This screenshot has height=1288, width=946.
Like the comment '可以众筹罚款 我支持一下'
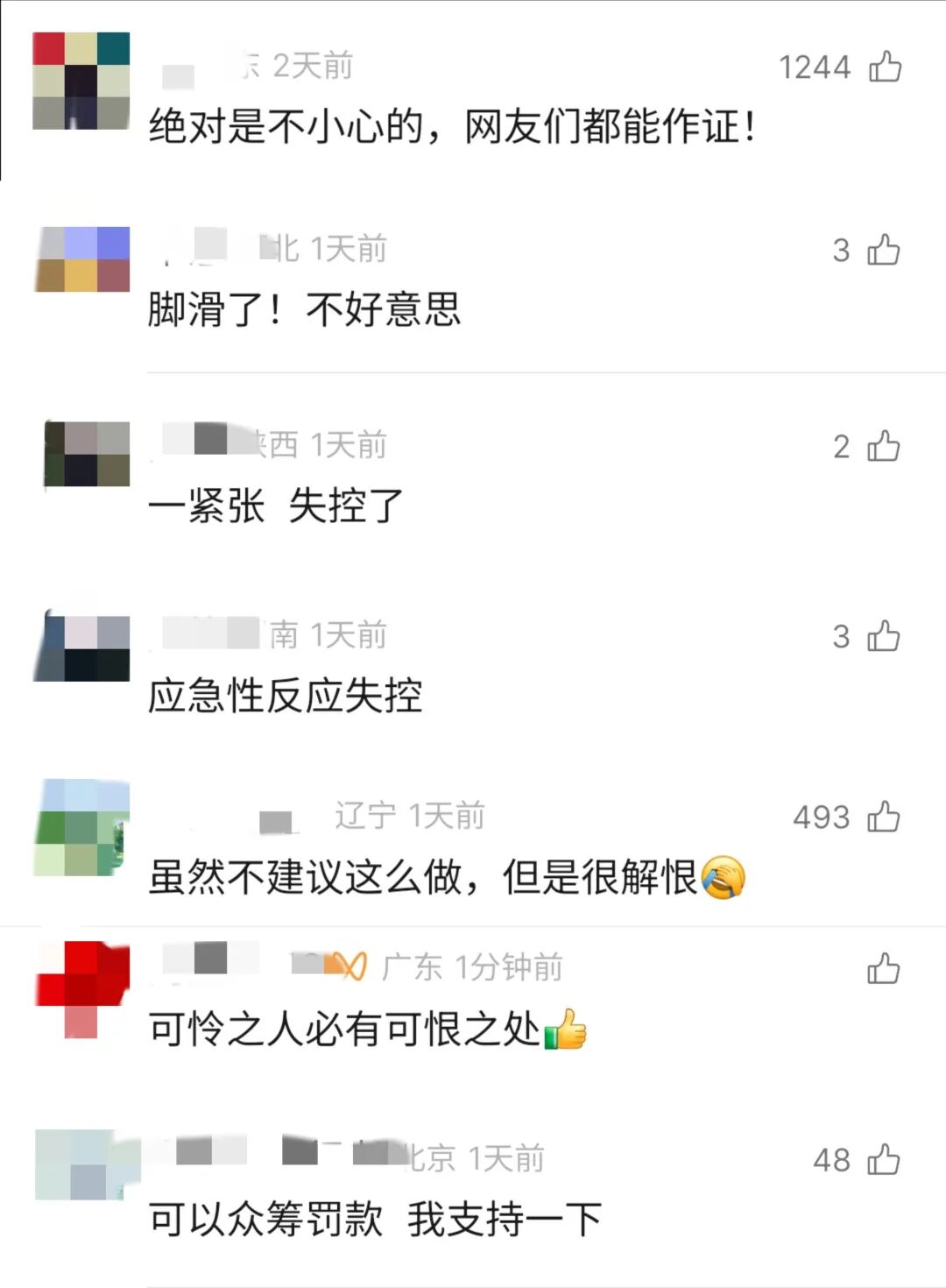(x=883, y=1159)
